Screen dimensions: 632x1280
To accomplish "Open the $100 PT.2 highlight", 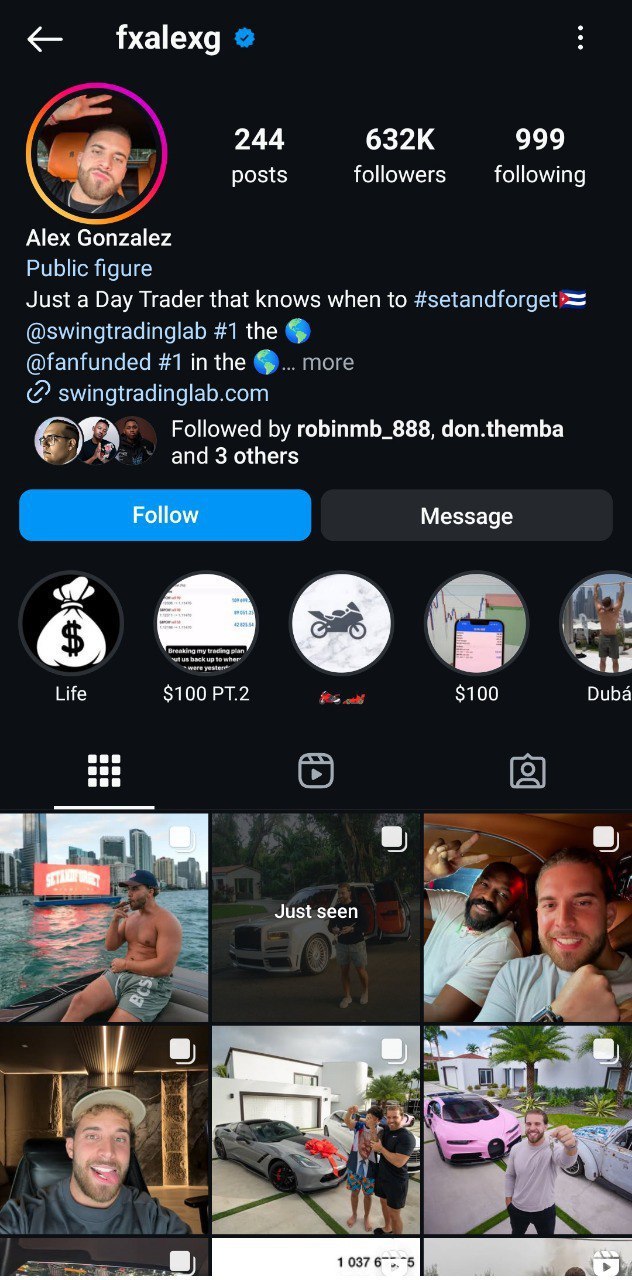I will tap(206, 624).
